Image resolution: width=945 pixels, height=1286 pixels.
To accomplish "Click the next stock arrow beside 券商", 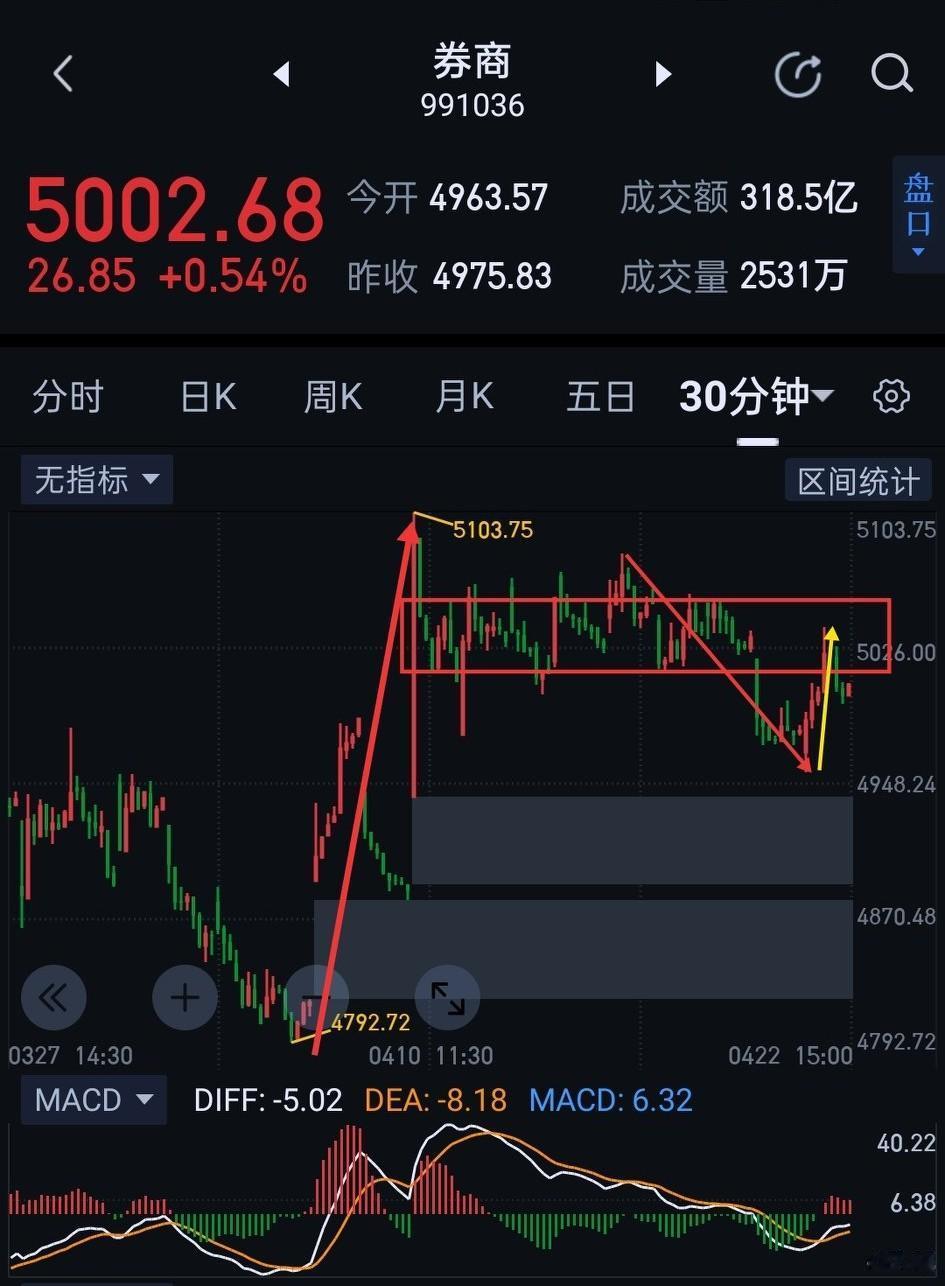I will click(663, 73).
